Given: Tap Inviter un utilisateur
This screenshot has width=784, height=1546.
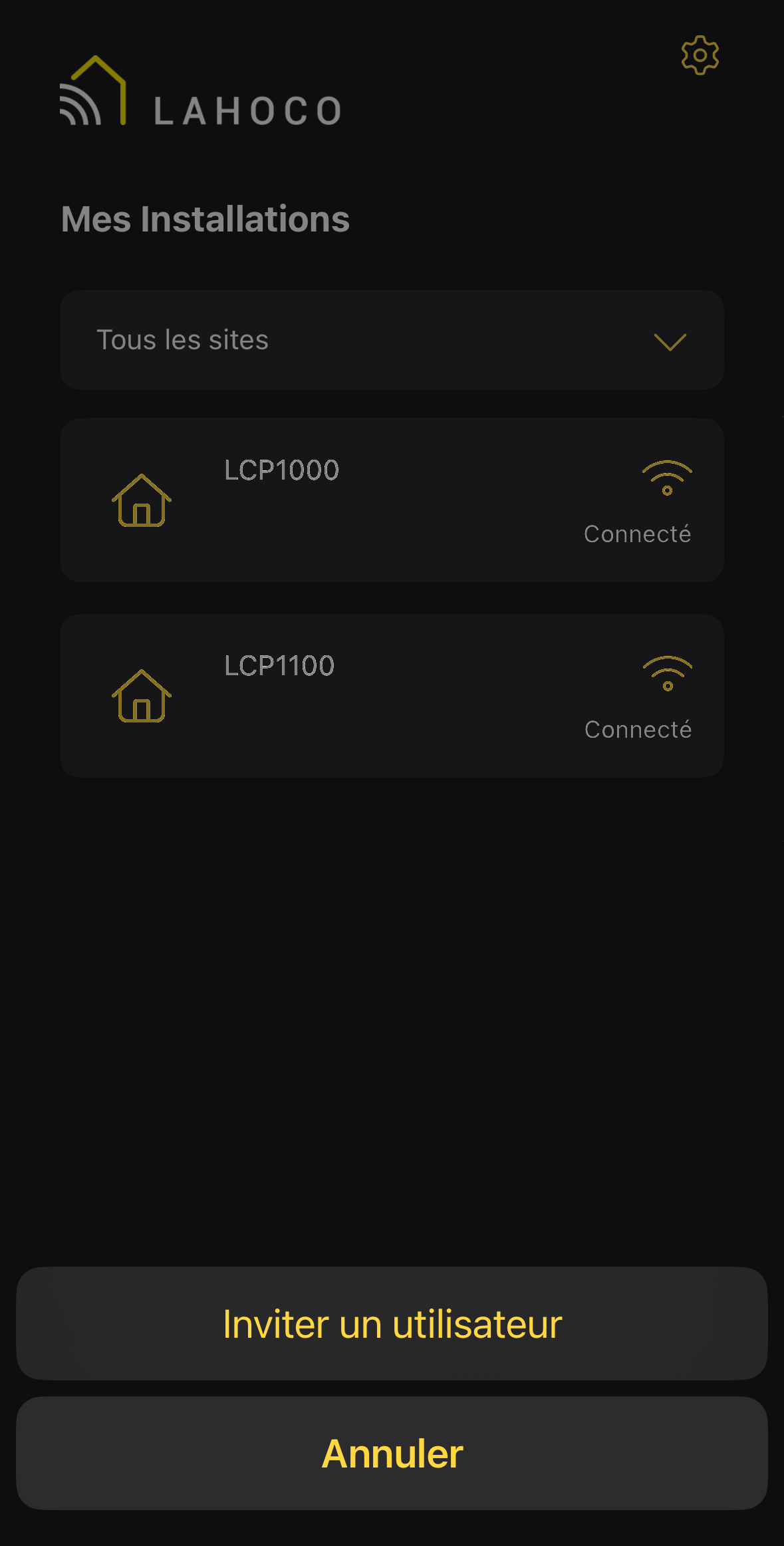Looking at the screenshot, I should coord(392,1324).
